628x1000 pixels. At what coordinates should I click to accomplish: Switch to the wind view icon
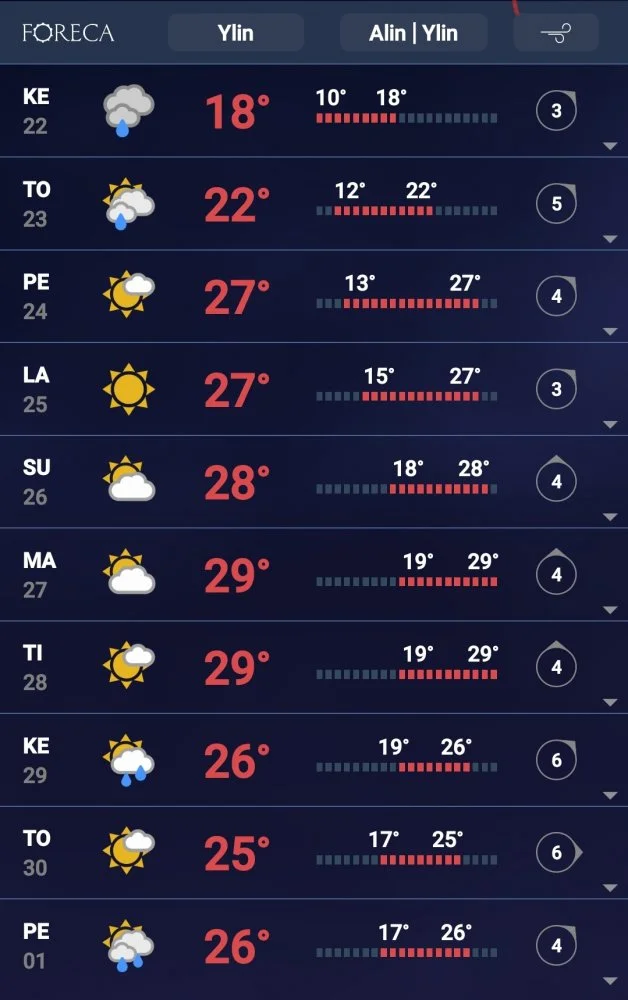point(555,33)
